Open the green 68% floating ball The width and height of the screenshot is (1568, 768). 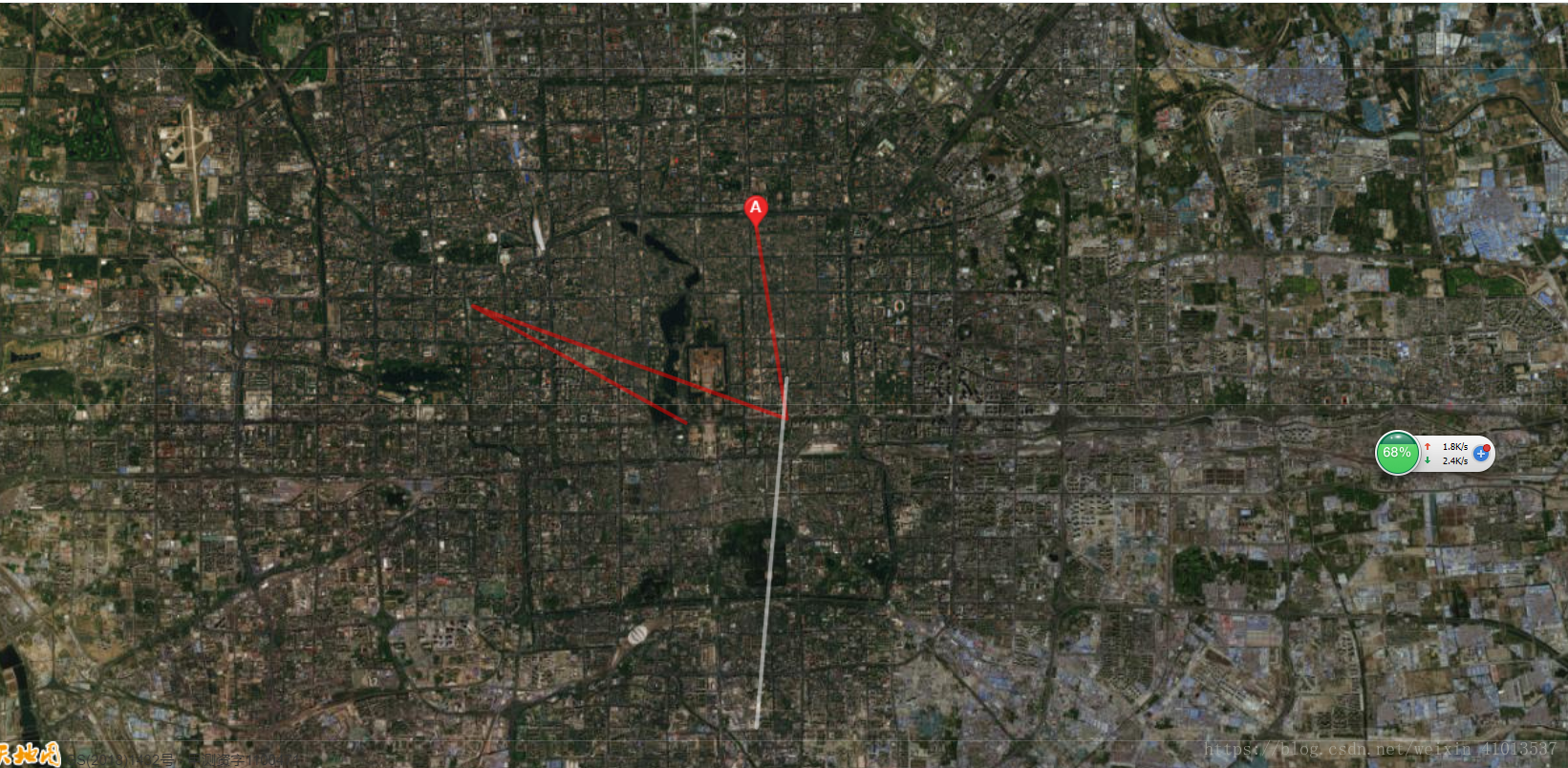coord(1397,453)
